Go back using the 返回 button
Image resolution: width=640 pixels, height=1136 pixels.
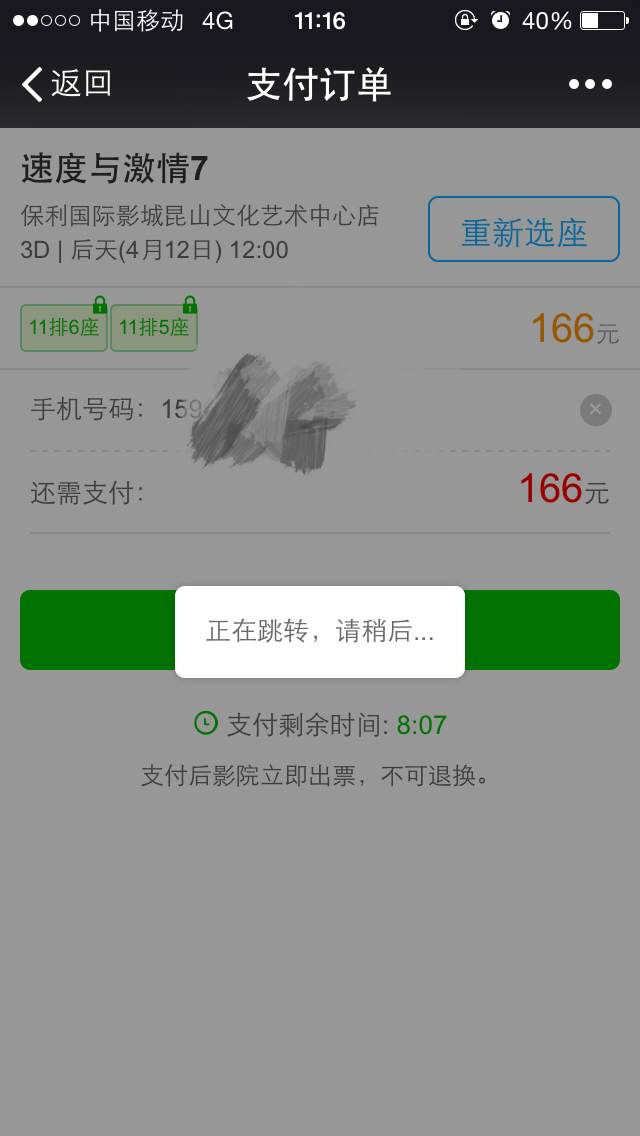click(x=66, y=84)
